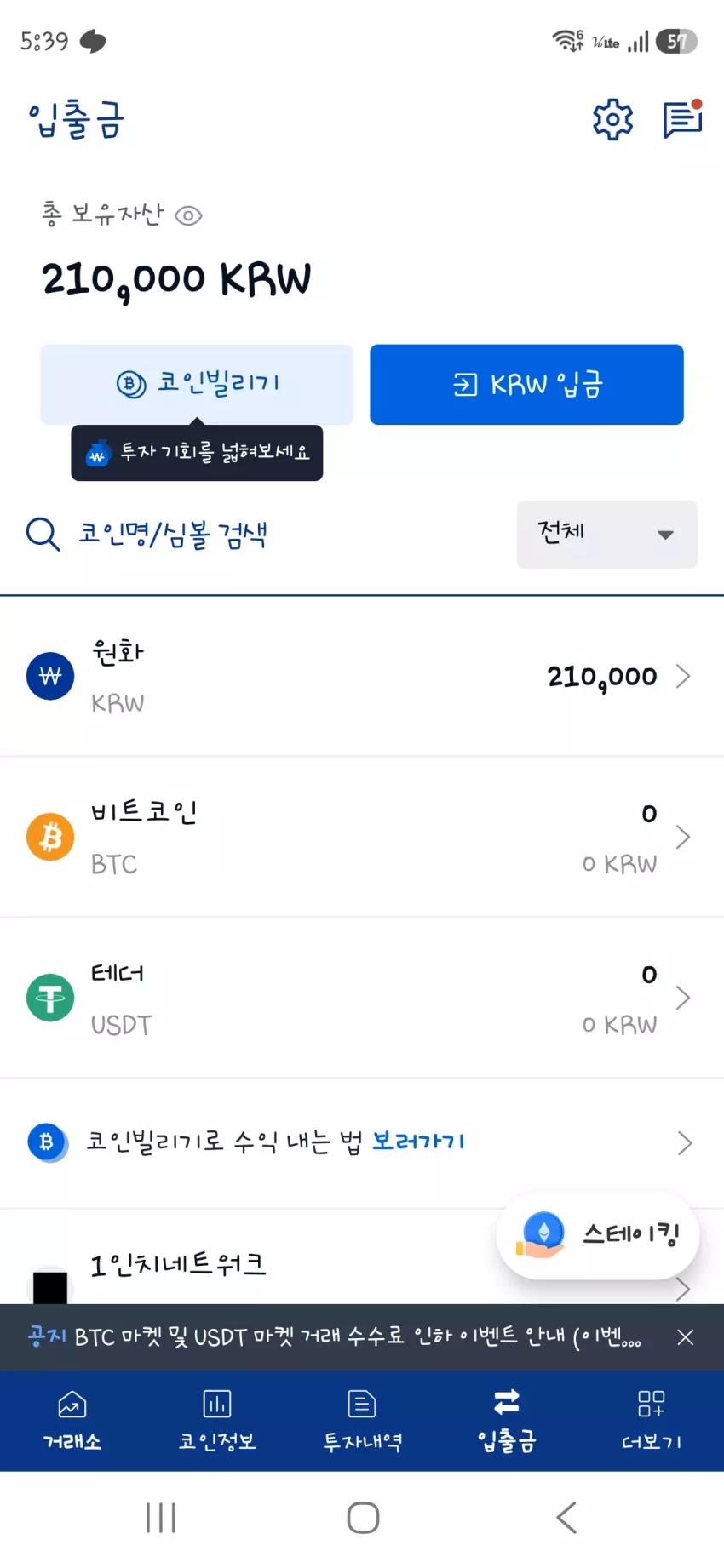Open the 1인치네트워크 row
Viewport: 724px width, 1568px height.
pyautogui.click(x=256, y=1264)
